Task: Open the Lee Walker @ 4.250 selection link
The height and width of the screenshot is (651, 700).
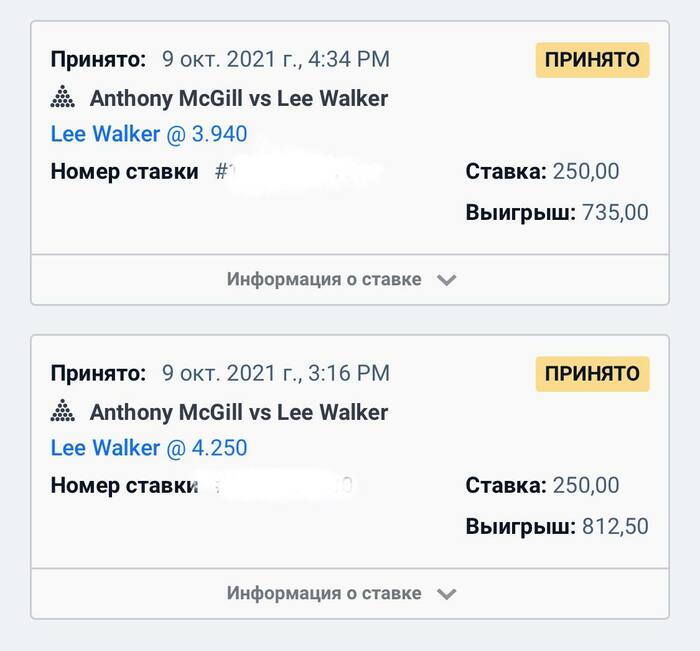Action: tap(149, 448)
